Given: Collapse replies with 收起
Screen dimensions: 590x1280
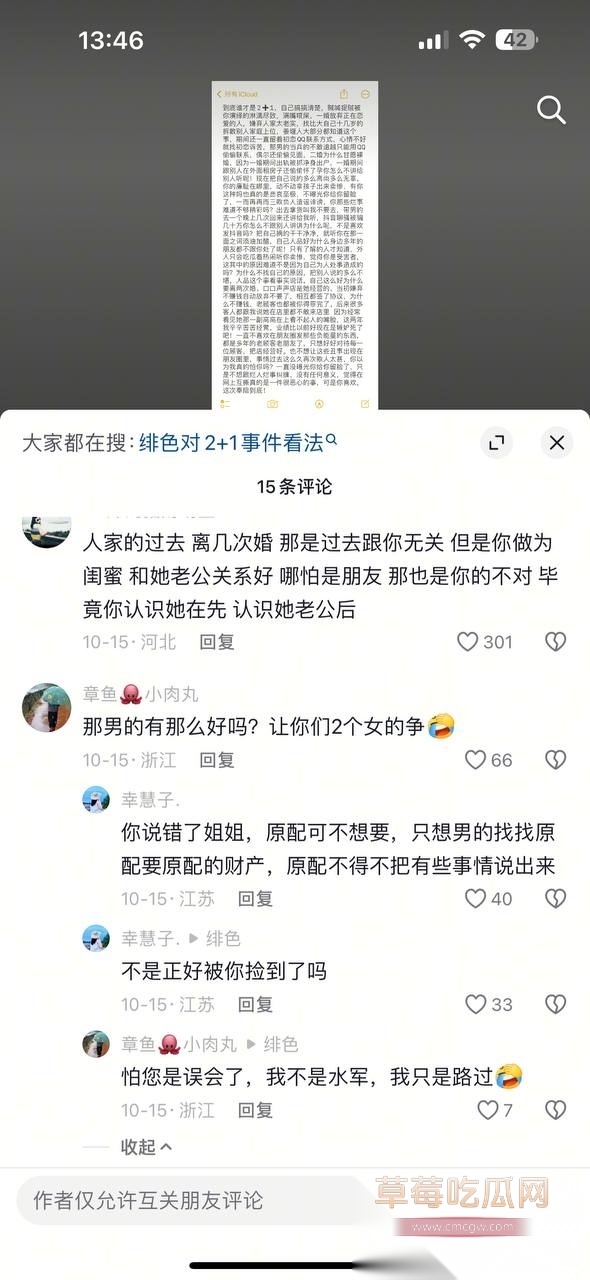Looking at the screenshot, I should (147, 1147).
